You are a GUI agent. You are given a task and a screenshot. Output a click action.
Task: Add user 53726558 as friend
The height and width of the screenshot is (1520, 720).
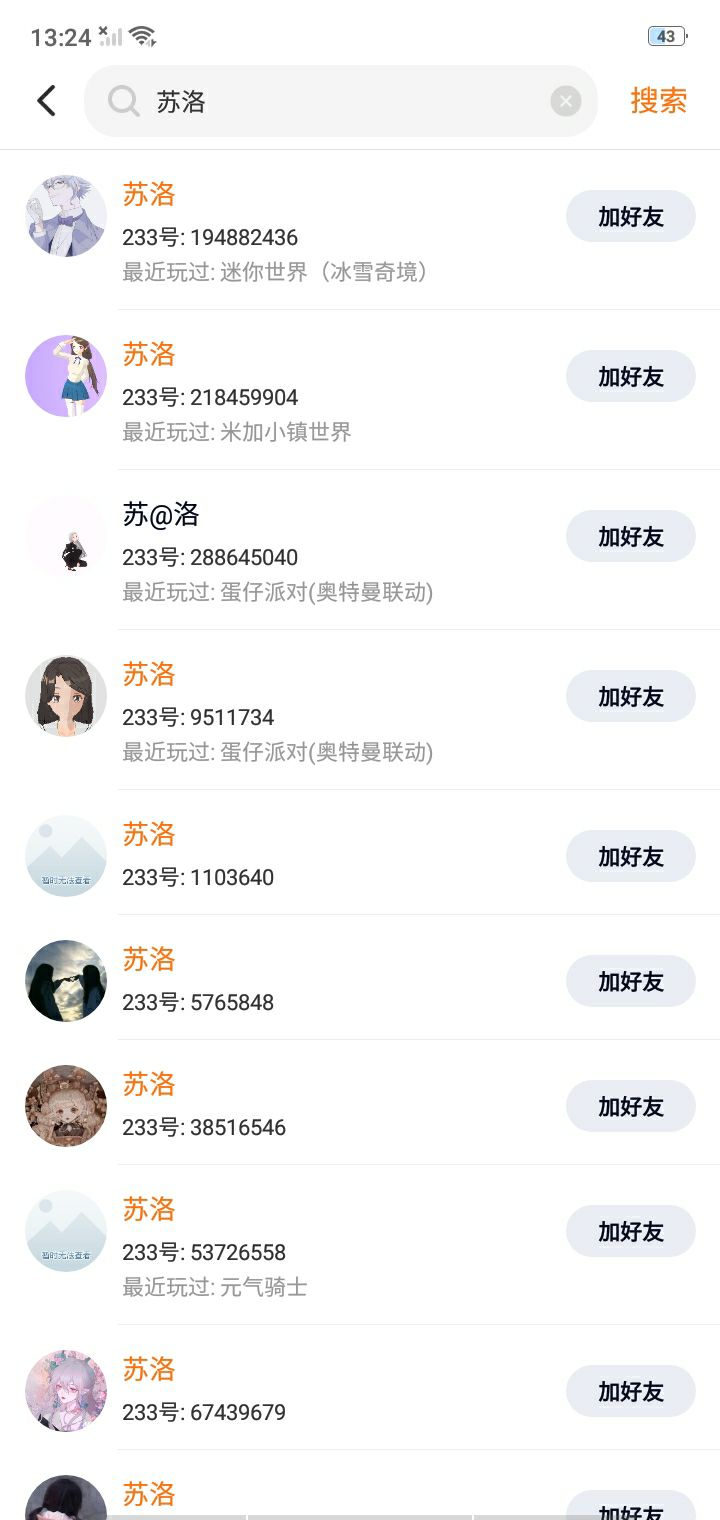point(630,1231)
